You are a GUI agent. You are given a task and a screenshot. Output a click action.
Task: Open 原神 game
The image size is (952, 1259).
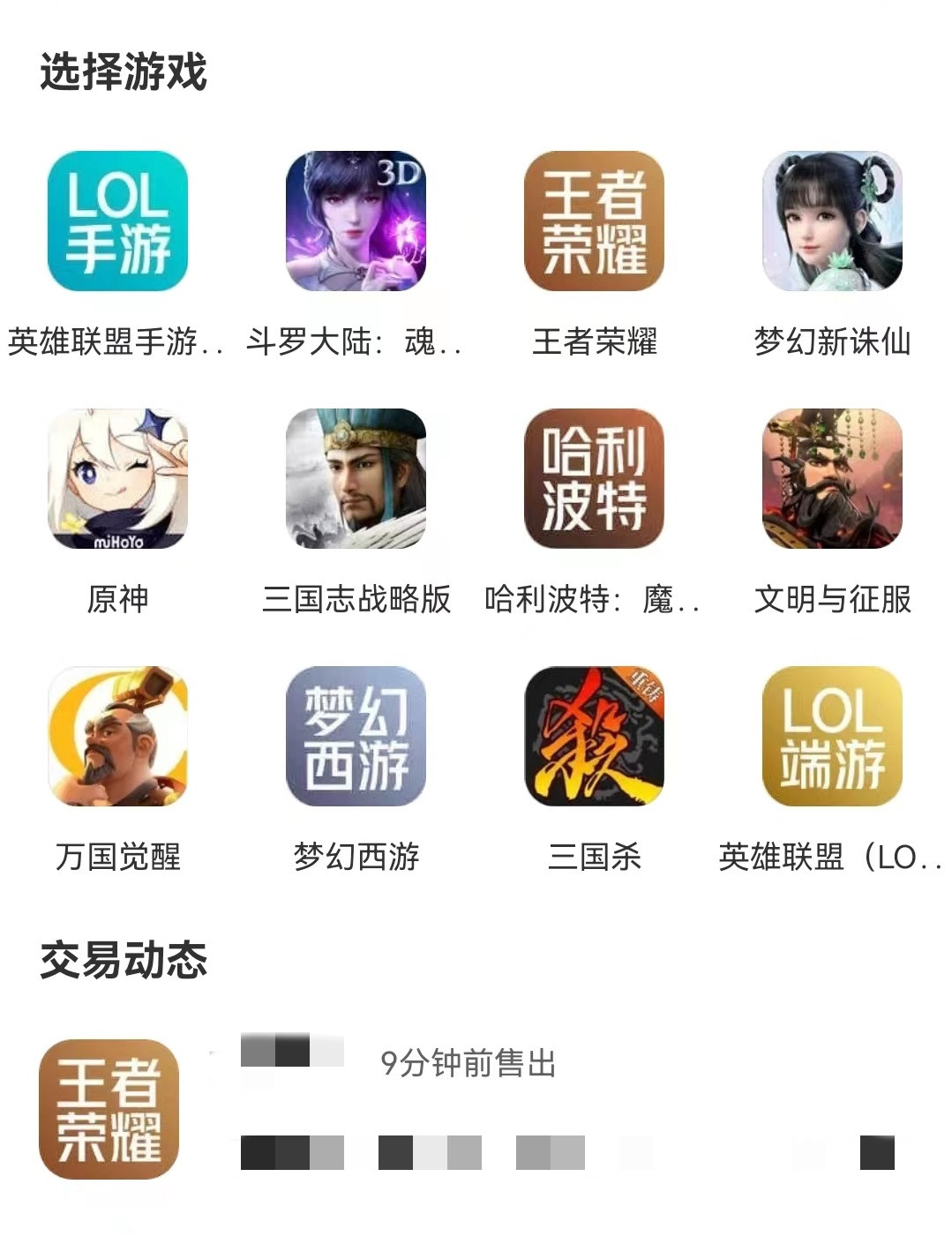[x=117, y=479]
